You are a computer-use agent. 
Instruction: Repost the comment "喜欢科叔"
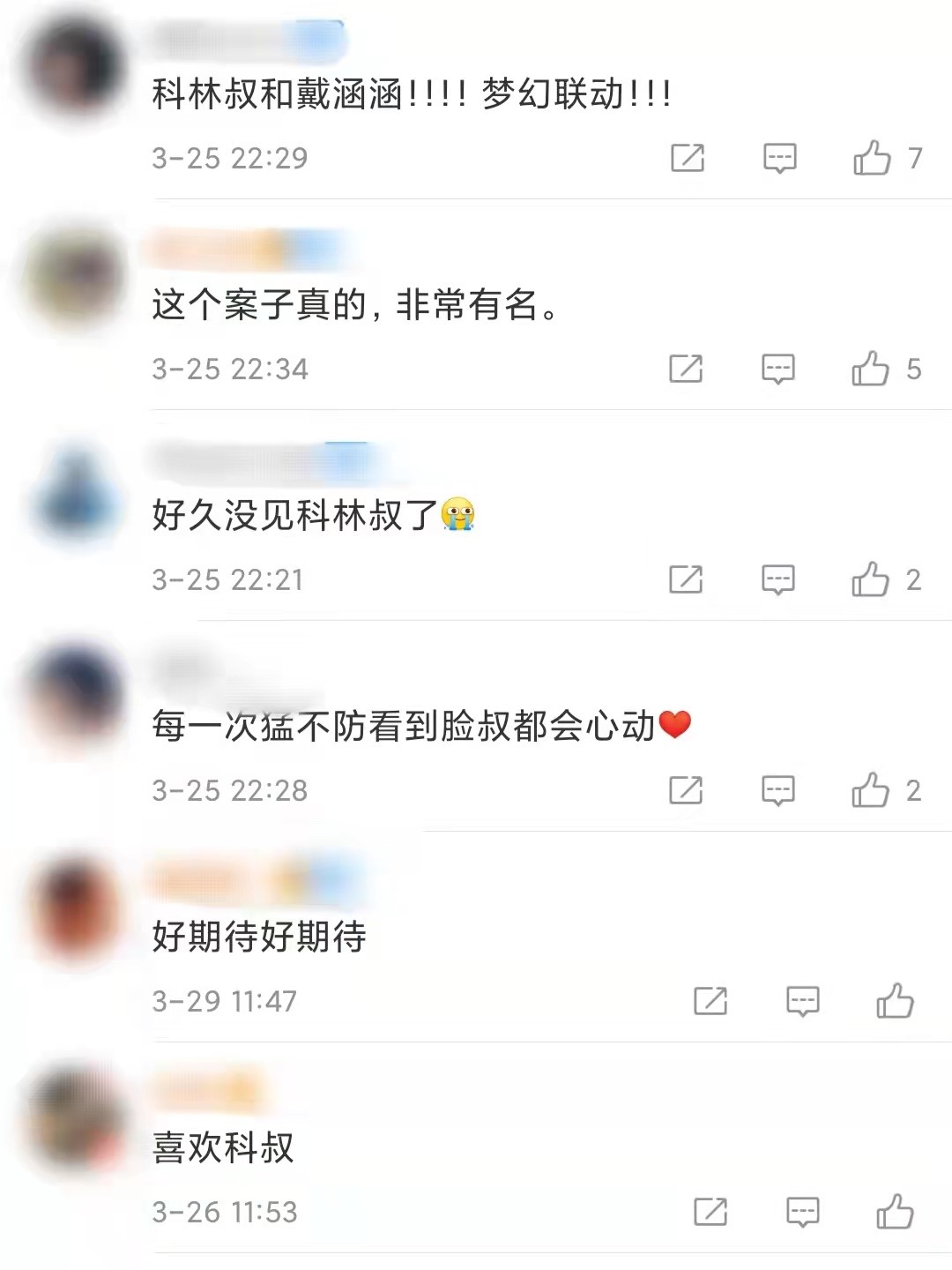pos(710,1212)
